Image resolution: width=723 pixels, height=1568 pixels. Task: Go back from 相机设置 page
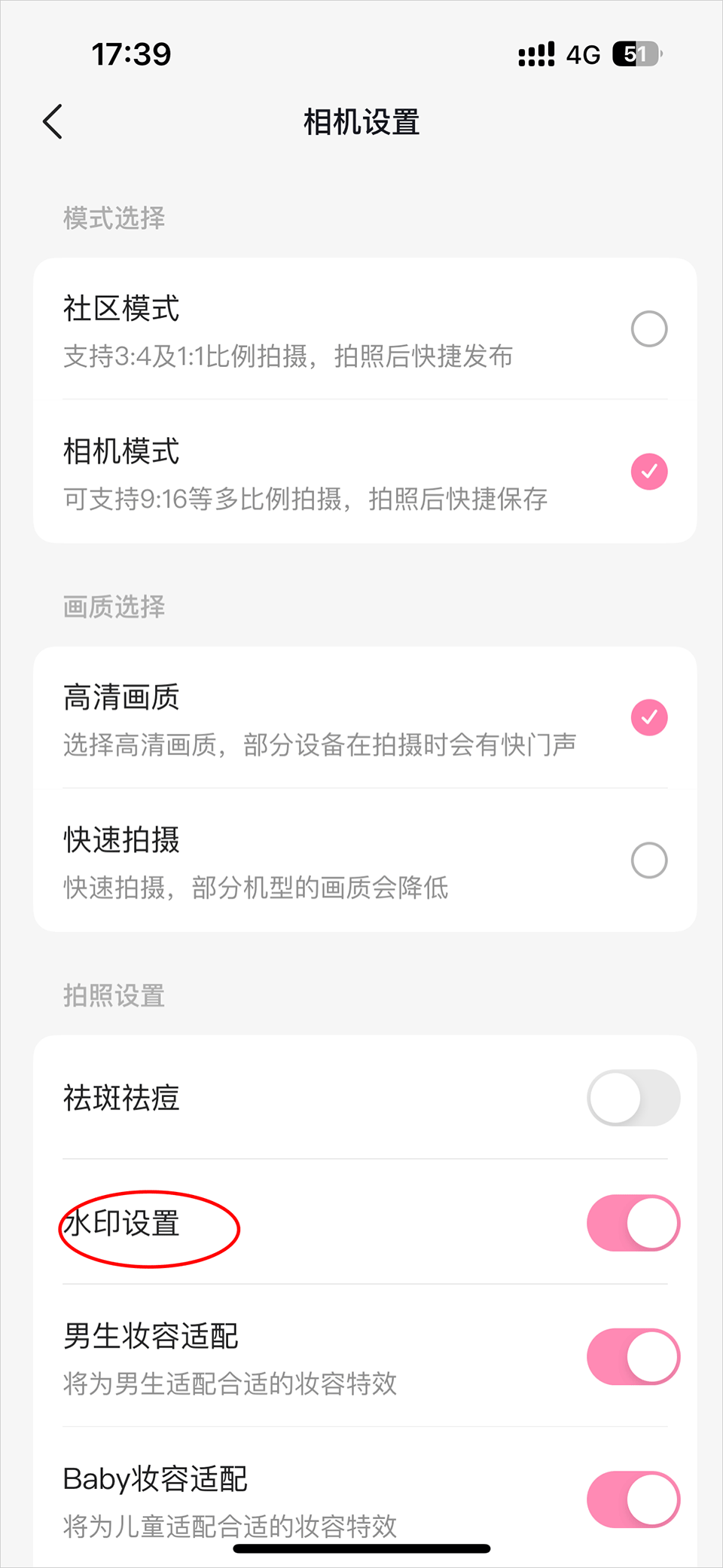pyautogui.click(x=53, y=122)
